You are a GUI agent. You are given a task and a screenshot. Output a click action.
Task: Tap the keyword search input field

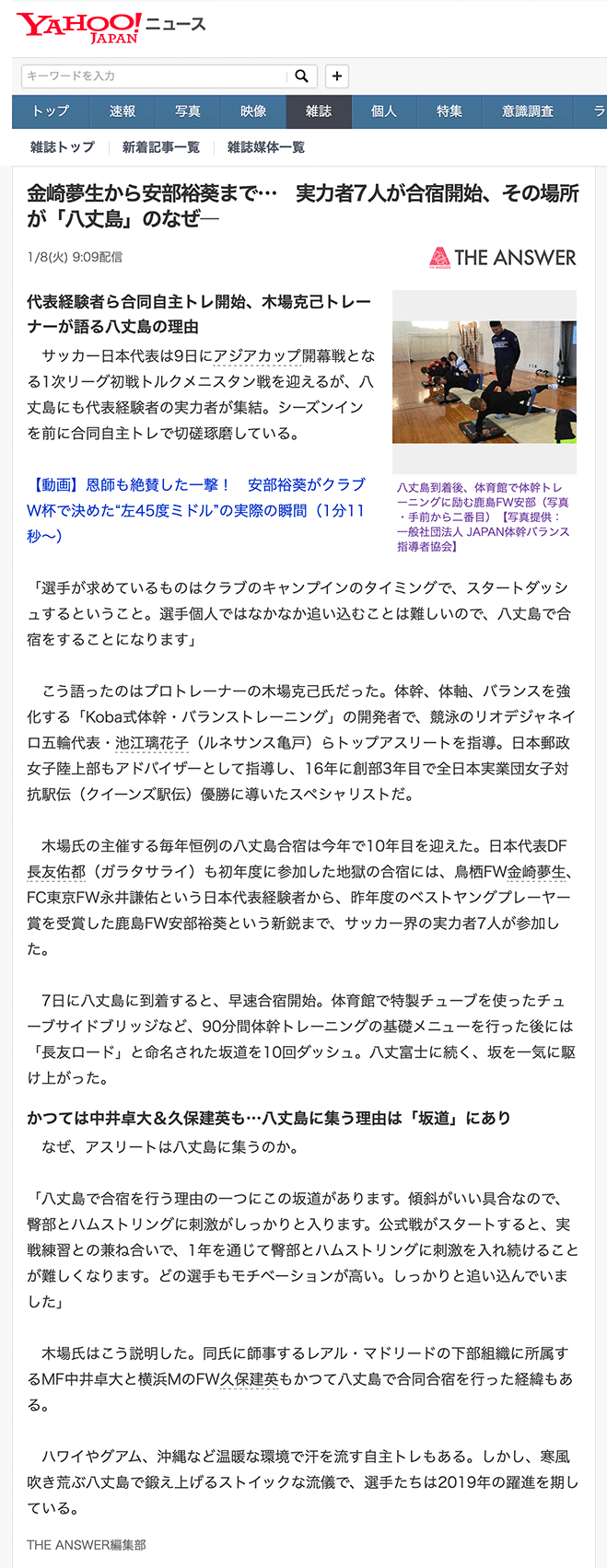click(154, 75)
